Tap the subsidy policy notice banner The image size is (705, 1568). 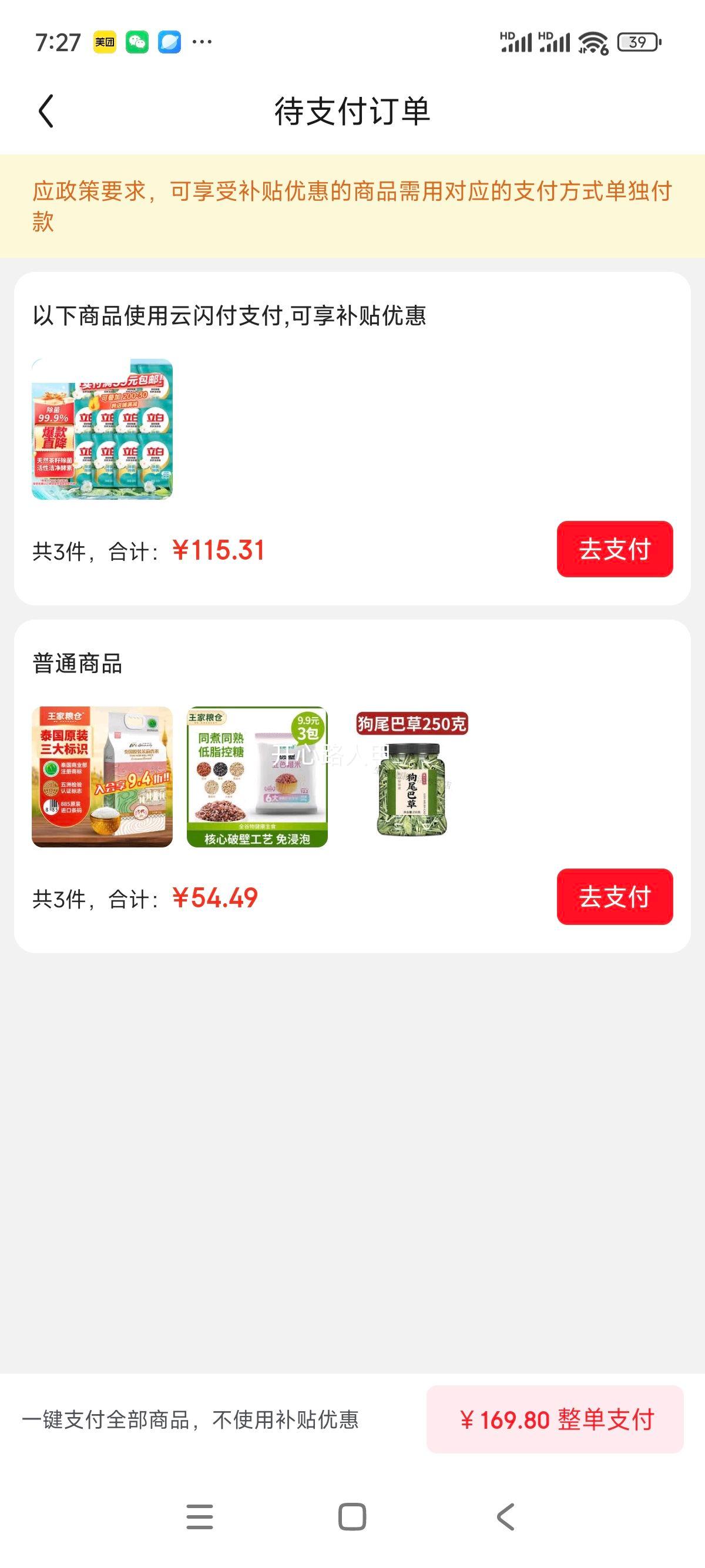[x=352, y=207]
